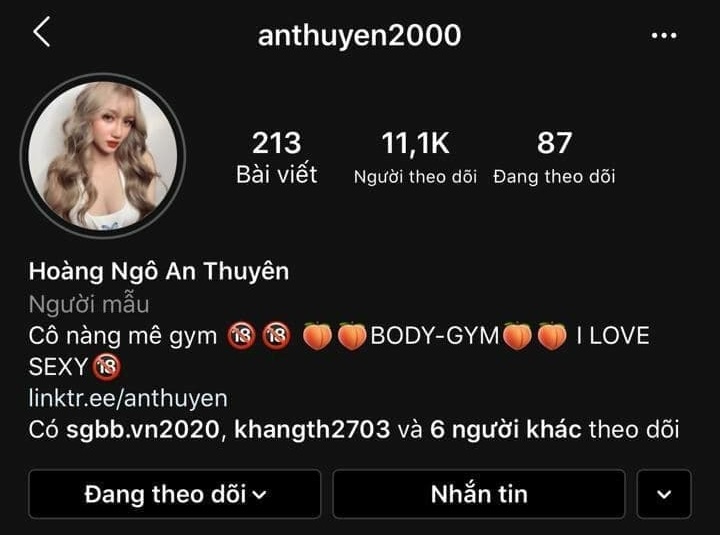The image size is (720, 535).
Task: Open the linktr.ee/anthuyen link
Action: (x=128, y=399)
